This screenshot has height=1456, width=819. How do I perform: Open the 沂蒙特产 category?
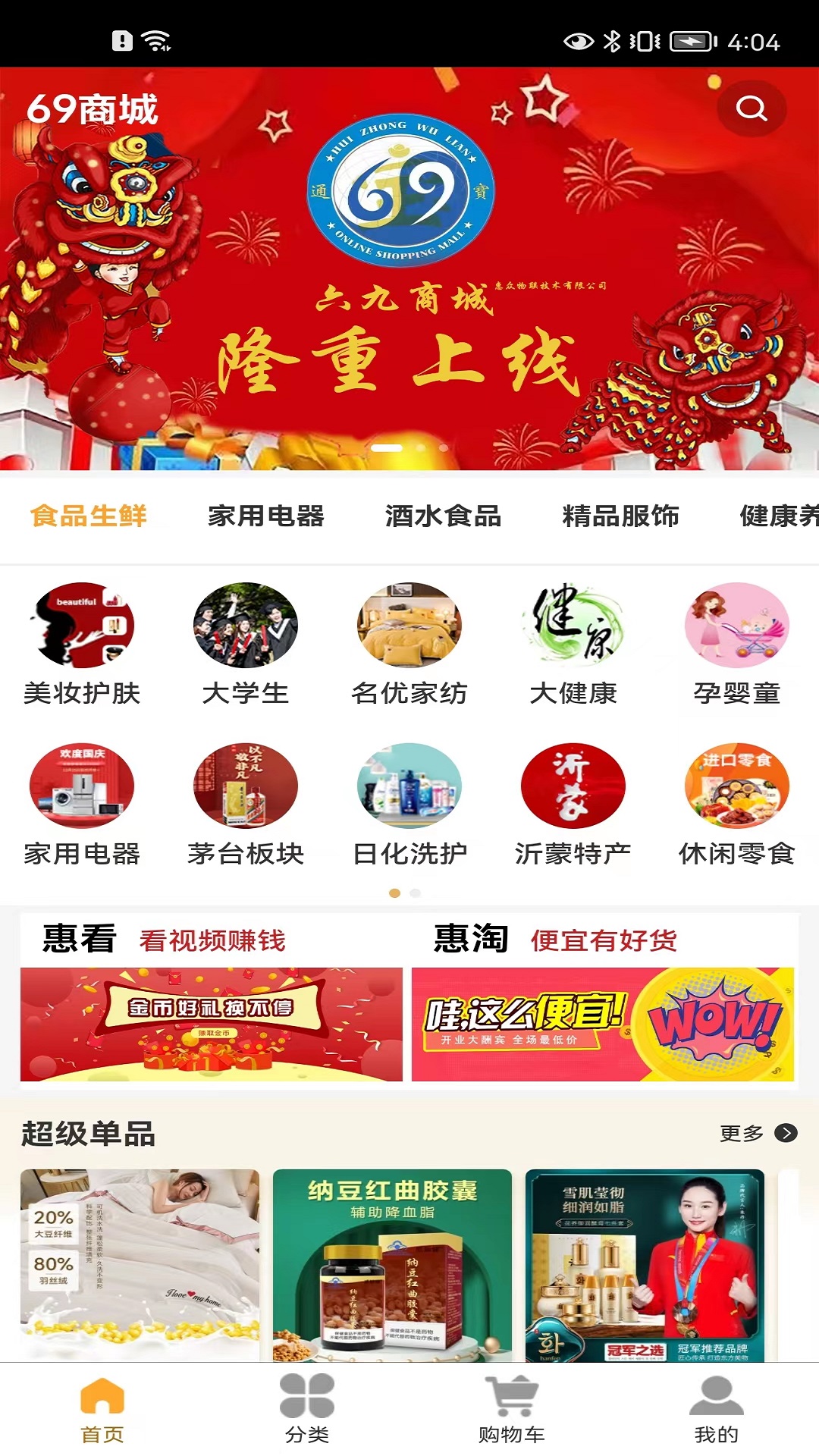click(x=573, y=805)
